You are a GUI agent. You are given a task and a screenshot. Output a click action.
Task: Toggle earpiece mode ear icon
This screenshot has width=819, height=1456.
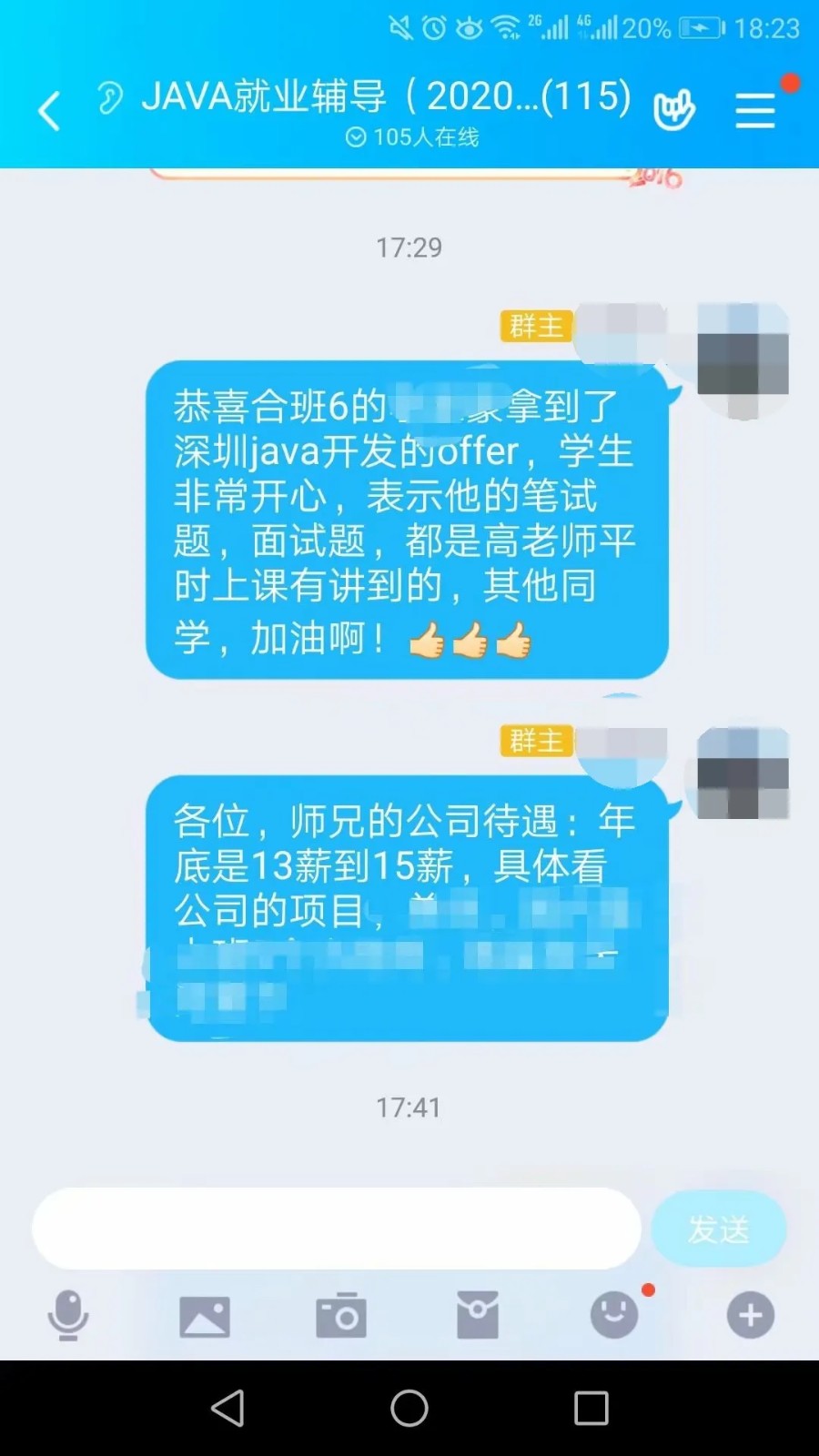pos(110,97)
